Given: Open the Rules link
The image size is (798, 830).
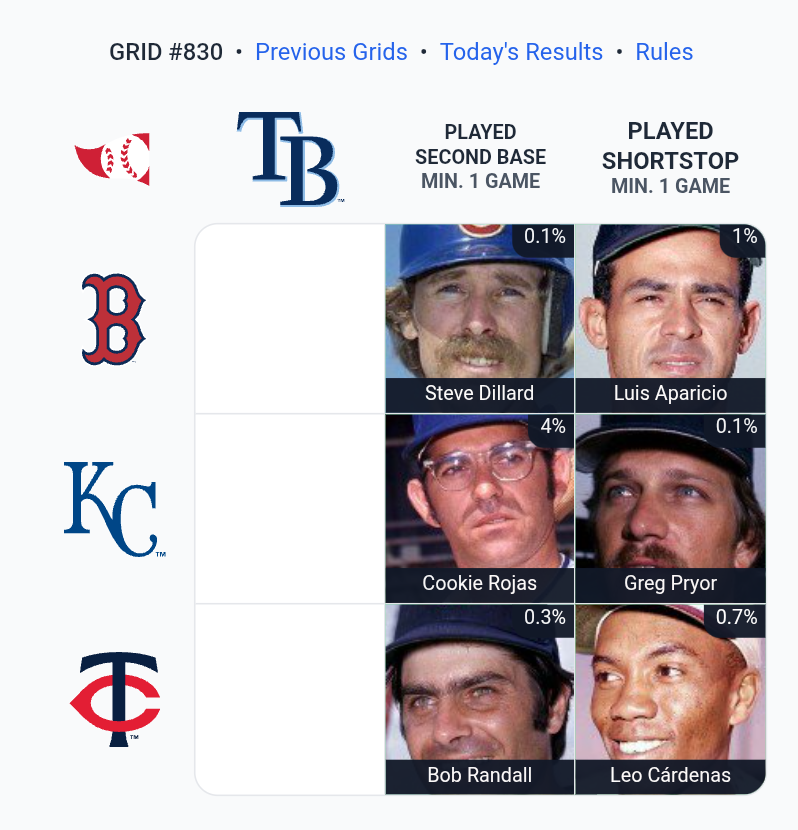Looking at the screenshot, I should pos(664,52).
